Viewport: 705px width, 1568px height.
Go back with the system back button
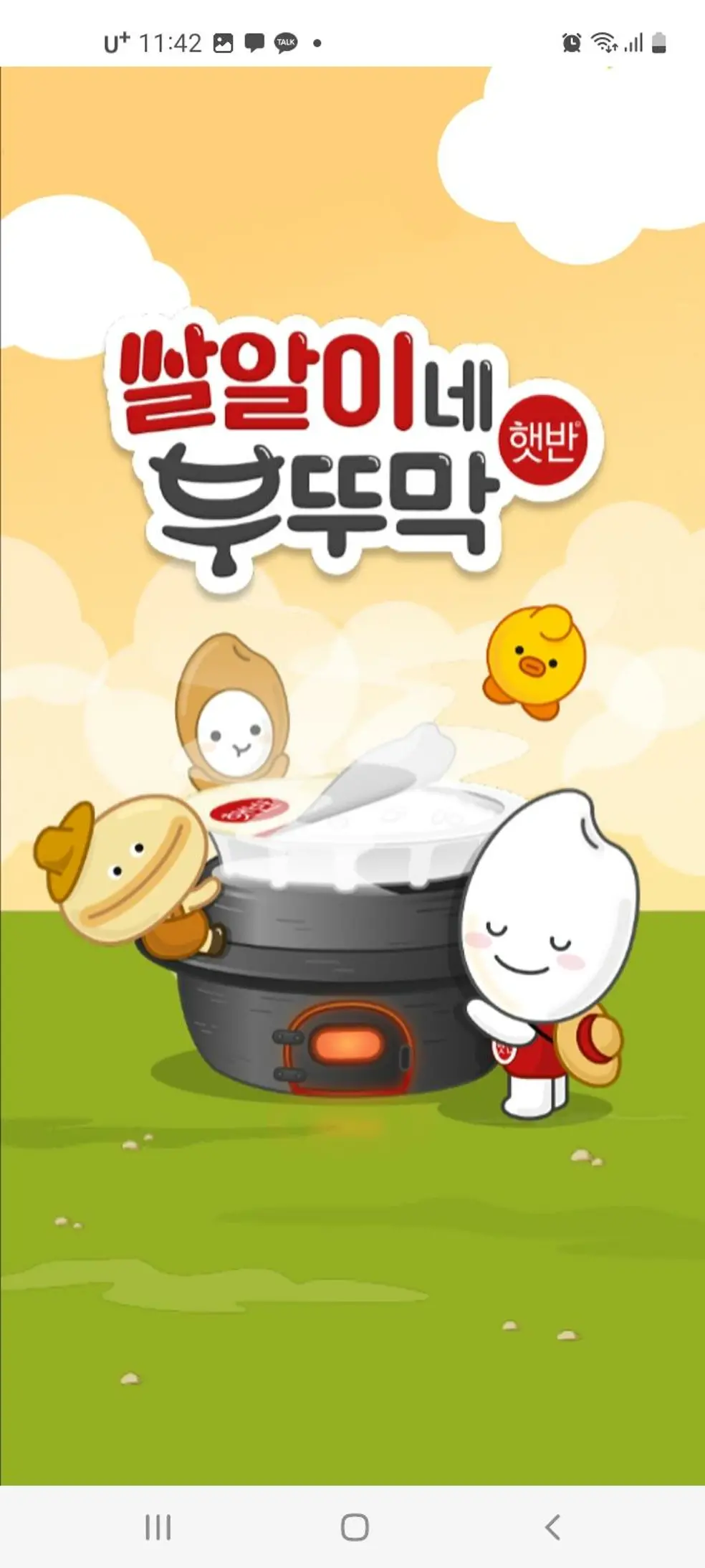pyautogui.click(x=552, y=1526)
